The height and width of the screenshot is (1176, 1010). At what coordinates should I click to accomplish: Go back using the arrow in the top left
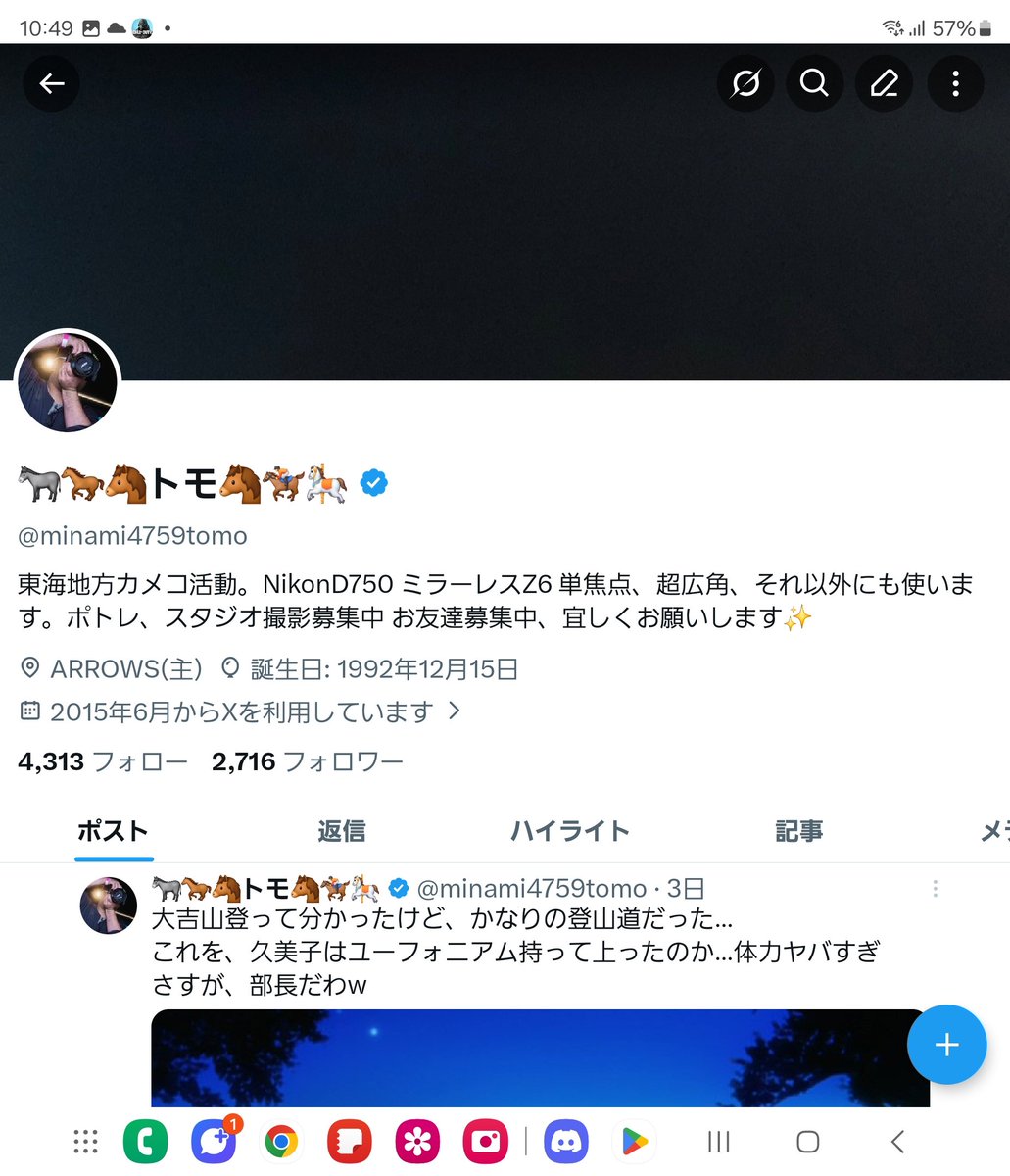51,83
